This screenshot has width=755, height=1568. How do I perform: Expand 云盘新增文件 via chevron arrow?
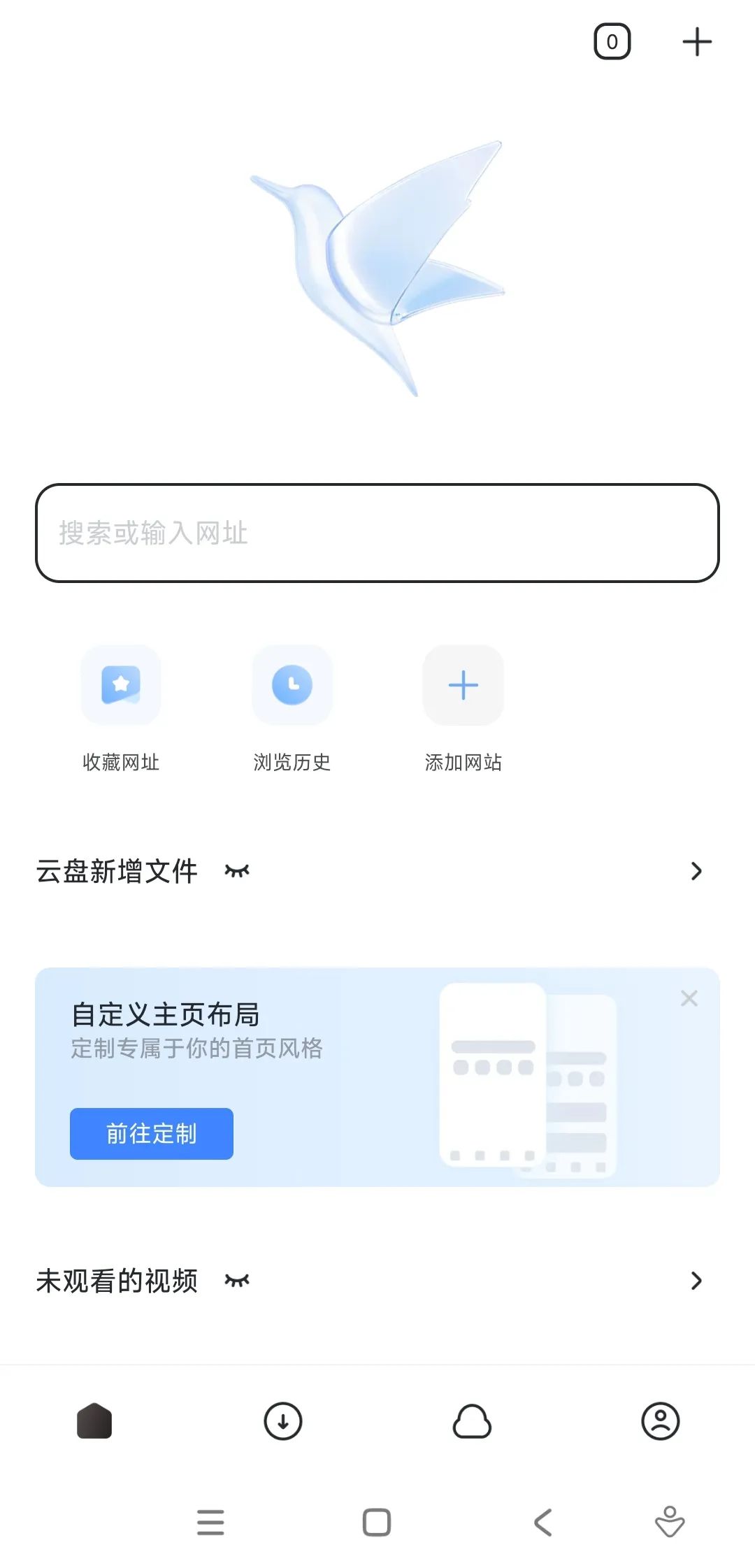click(x=696, y=871)
